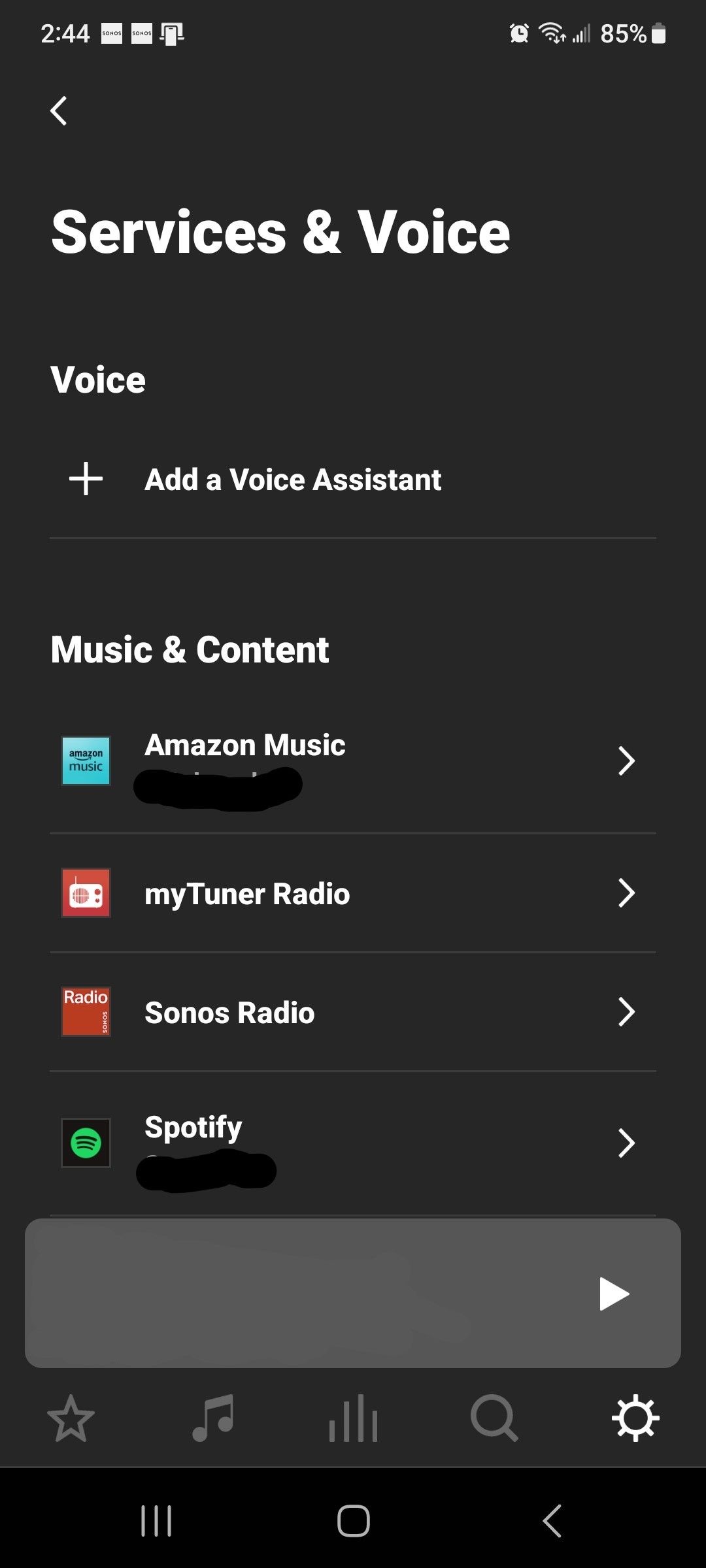Start playback in the mini player
Image resolution: width=706 pixels, height=1568 pixels.
click(614, 1294)
